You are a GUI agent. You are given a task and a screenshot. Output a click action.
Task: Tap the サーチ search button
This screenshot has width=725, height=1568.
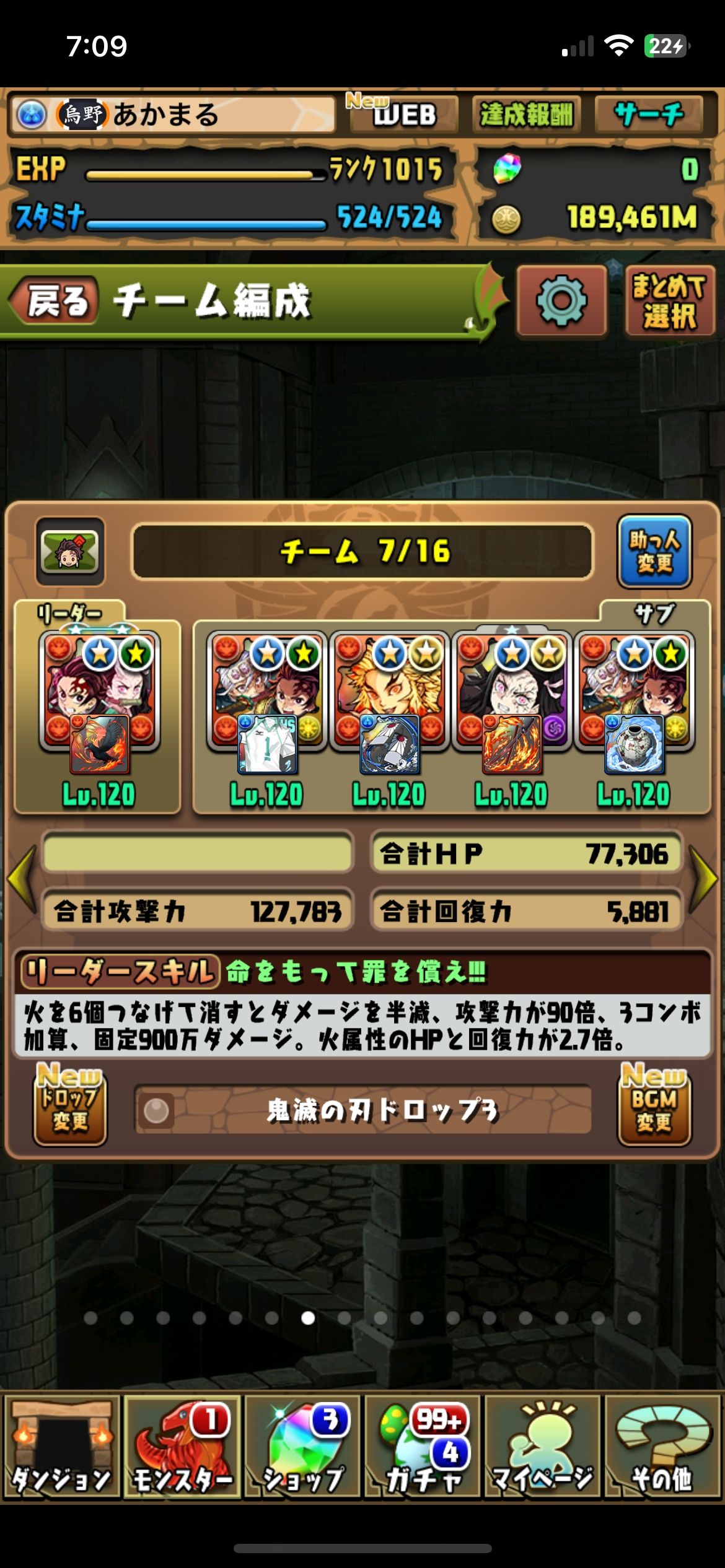click(649, 115)
